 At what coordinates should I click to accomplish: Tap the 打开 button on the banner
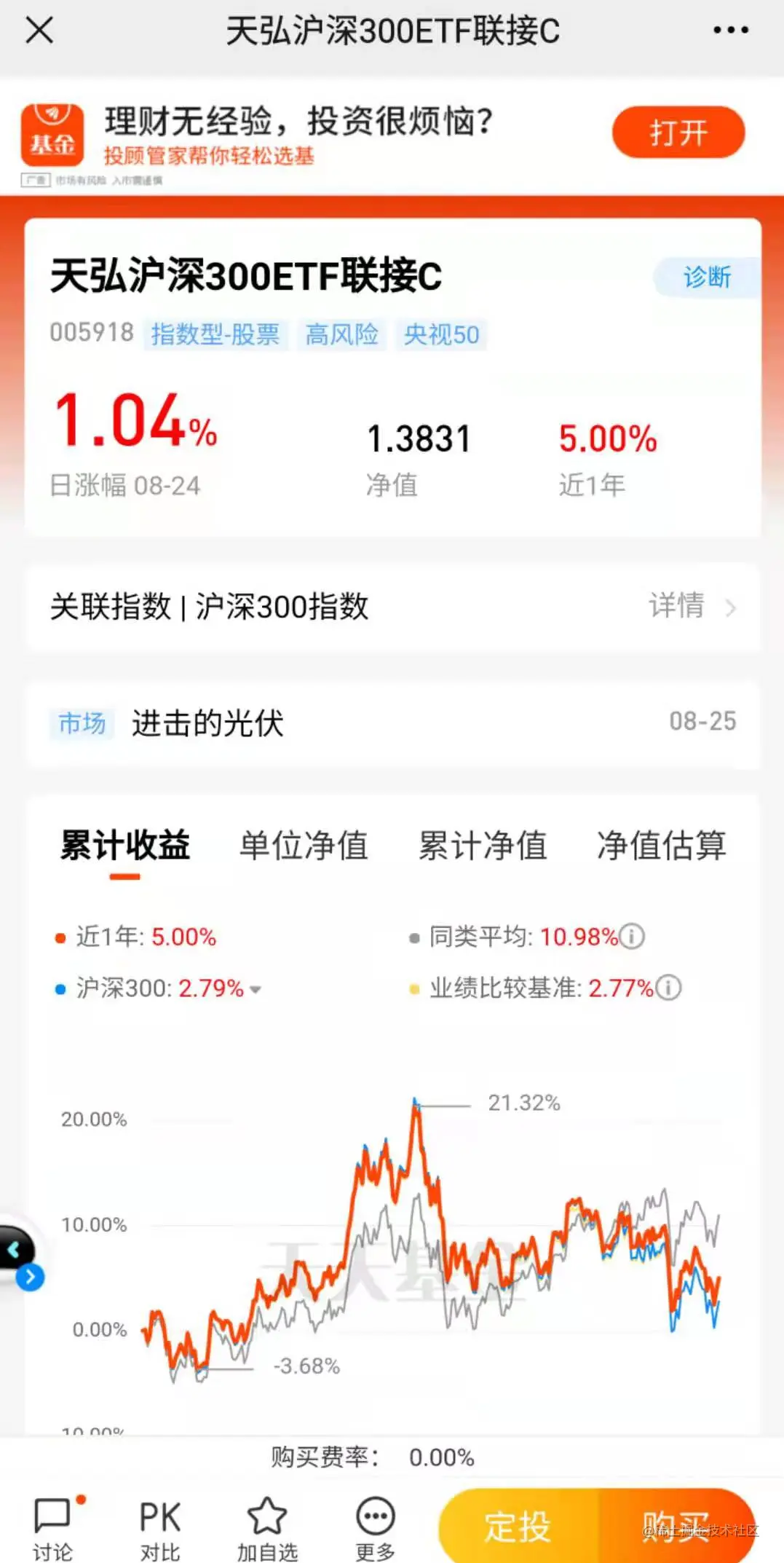(678, 133)
